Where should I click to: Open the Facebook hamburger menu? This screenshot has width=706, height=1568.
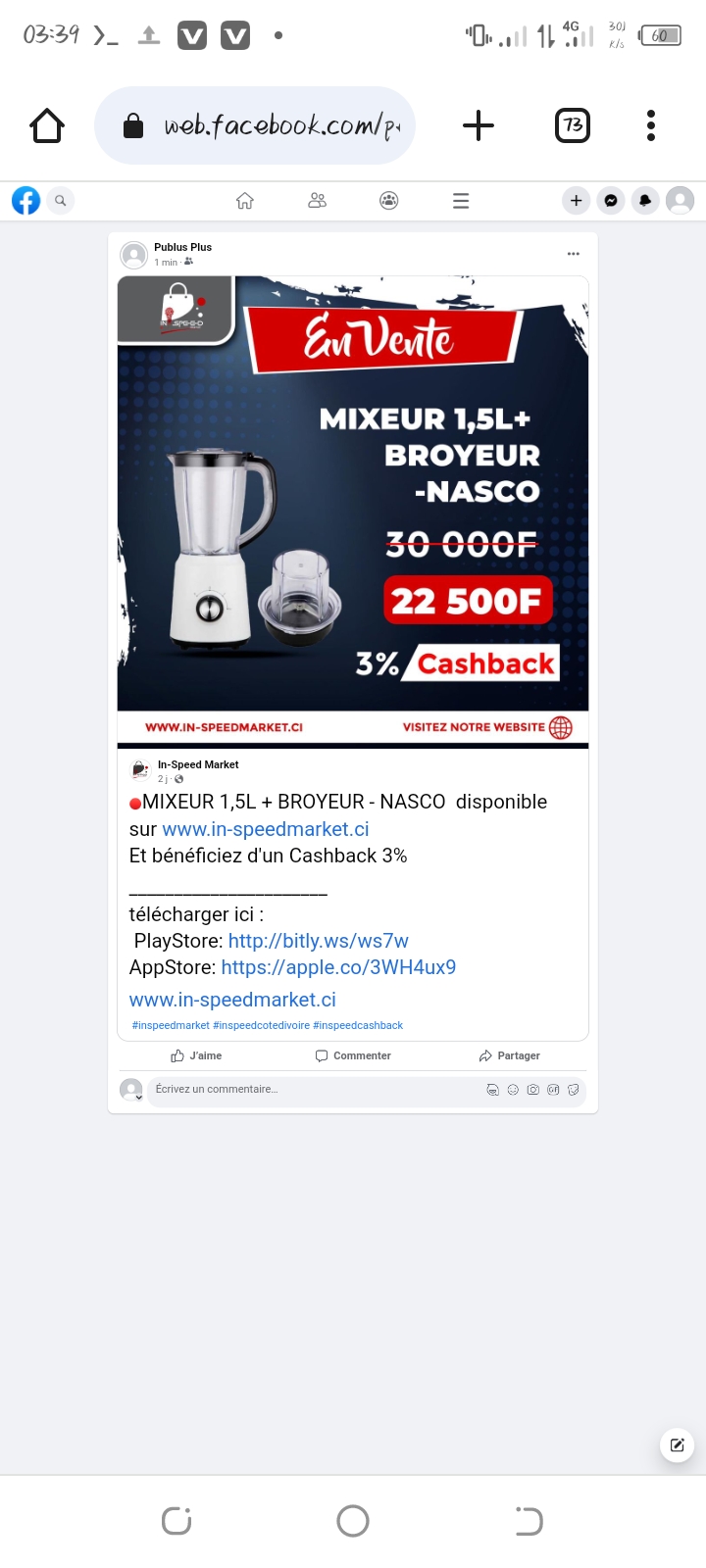click(461, 201)
